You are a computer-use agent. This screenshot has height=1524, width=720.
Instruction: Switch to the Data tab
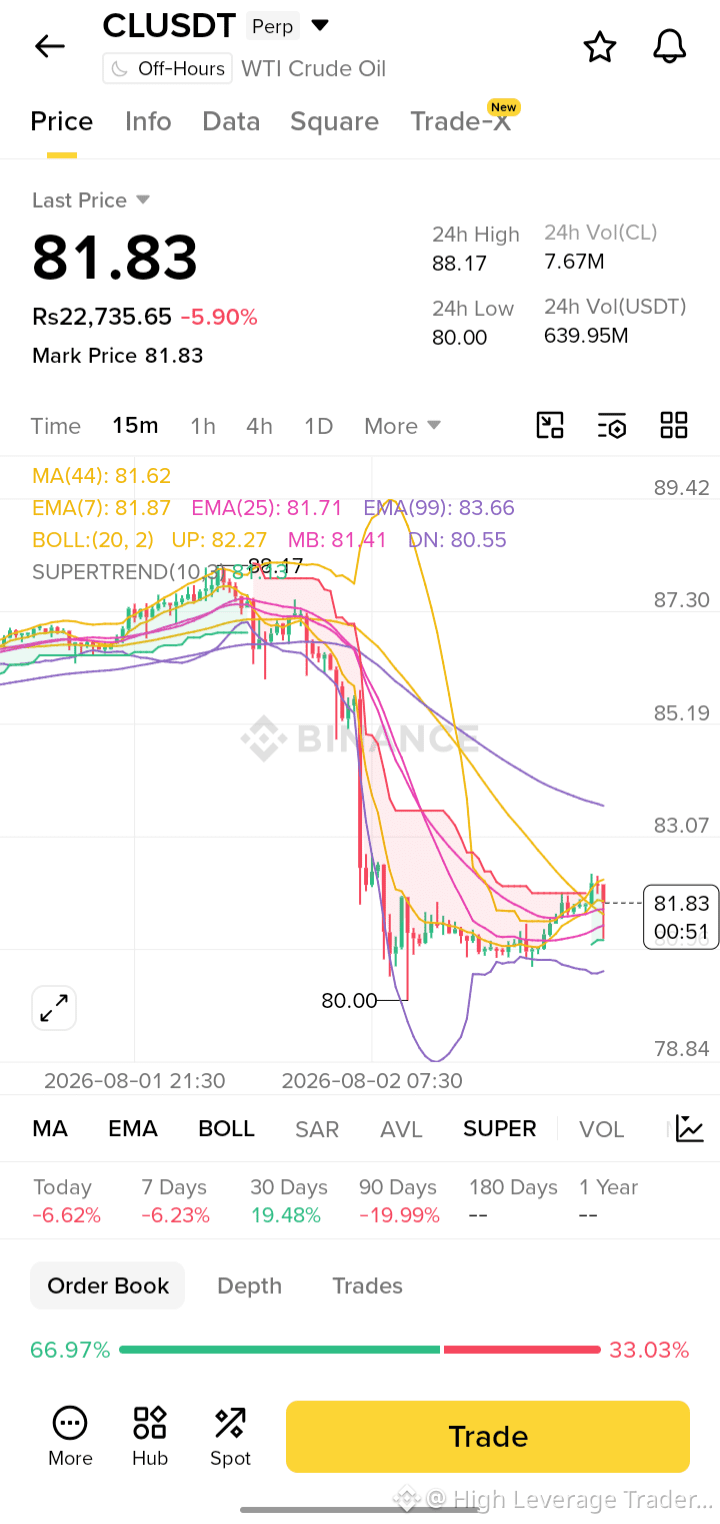pyautogui.click(x=231, y=122)
